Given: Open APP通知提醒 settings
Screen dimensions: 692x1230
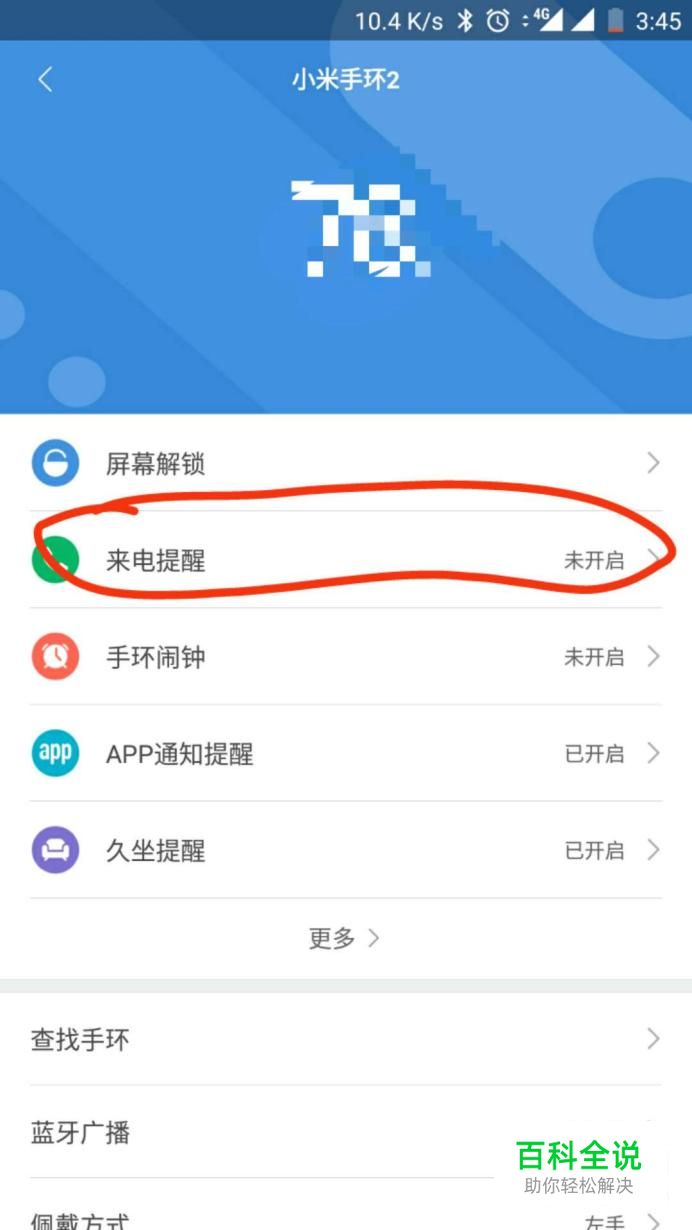Looking at the screenshot, I should coord(346,753).
